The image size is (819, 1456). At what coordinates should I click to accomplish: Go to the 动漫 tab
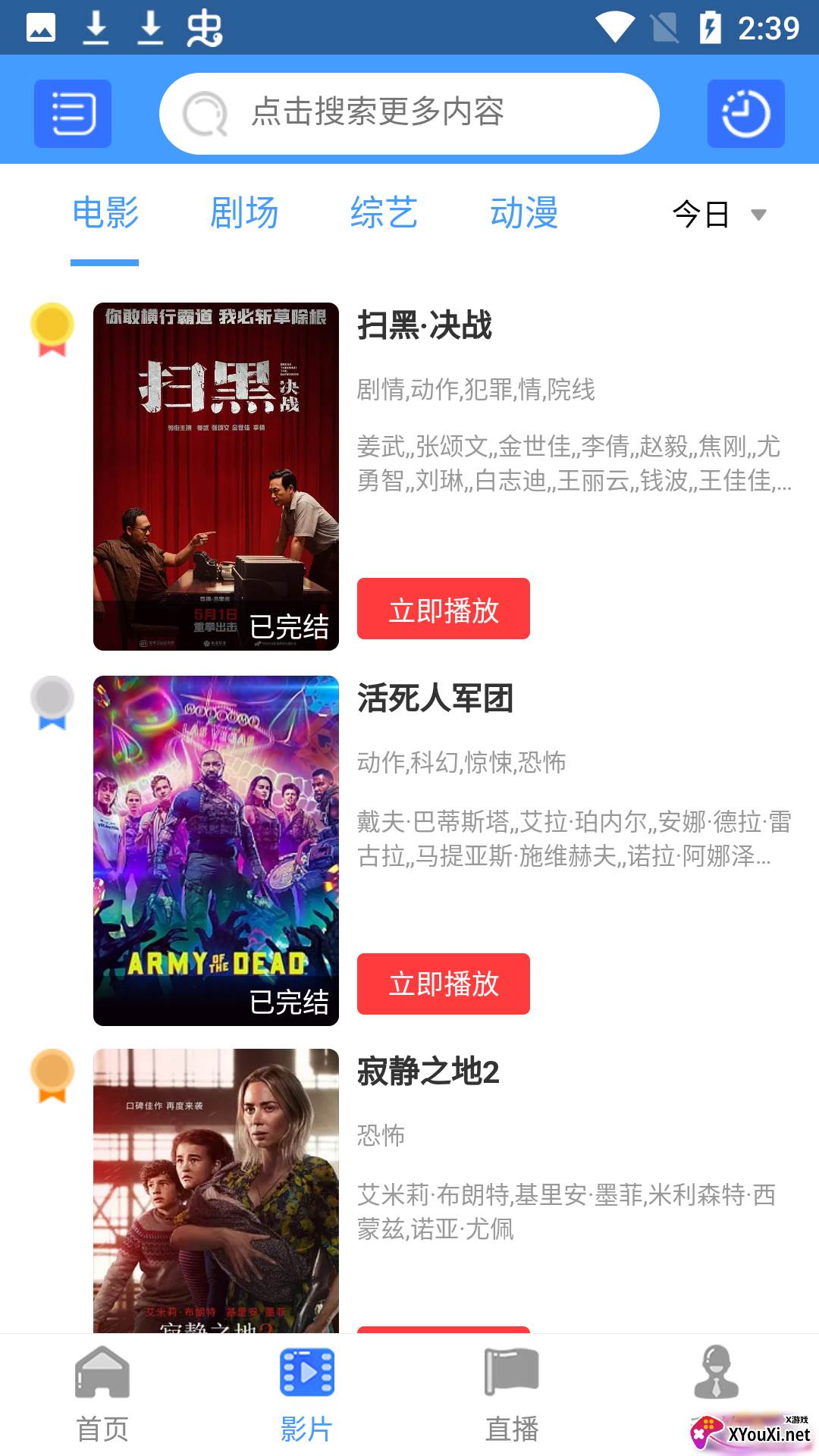[x=524, y=213]
